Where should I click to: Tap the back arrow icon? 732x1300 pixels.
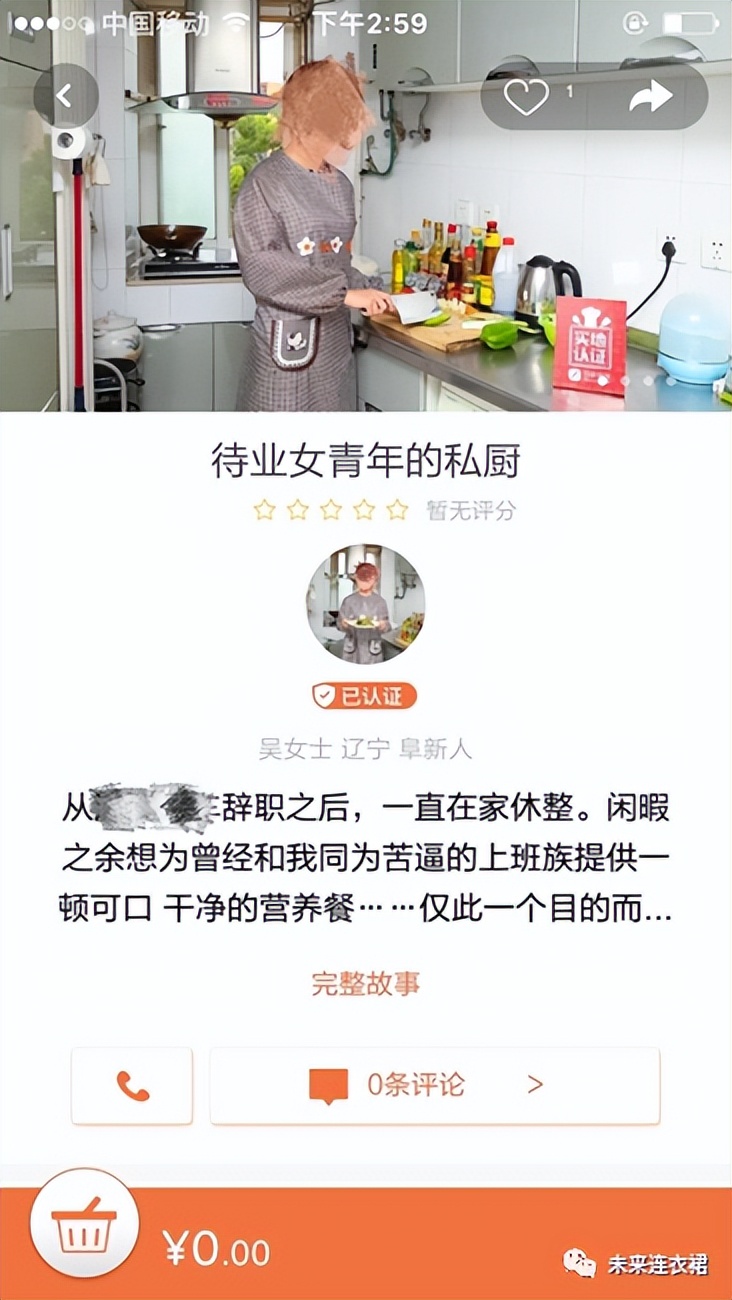(x=65, y=95)
